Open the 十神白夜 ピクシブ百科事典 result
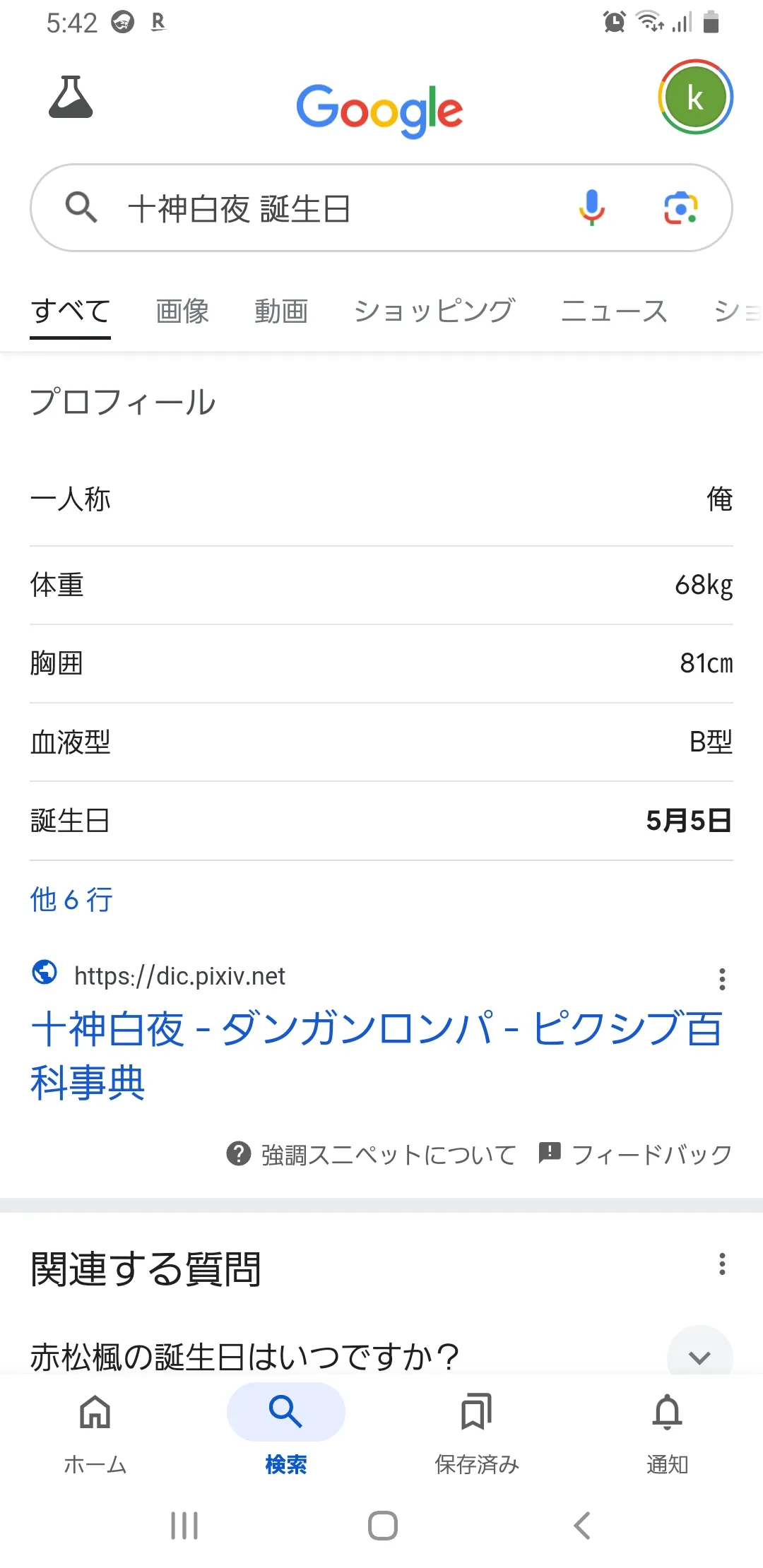763x1568 pixels. pyautogui.click(x=377, y=1055)
